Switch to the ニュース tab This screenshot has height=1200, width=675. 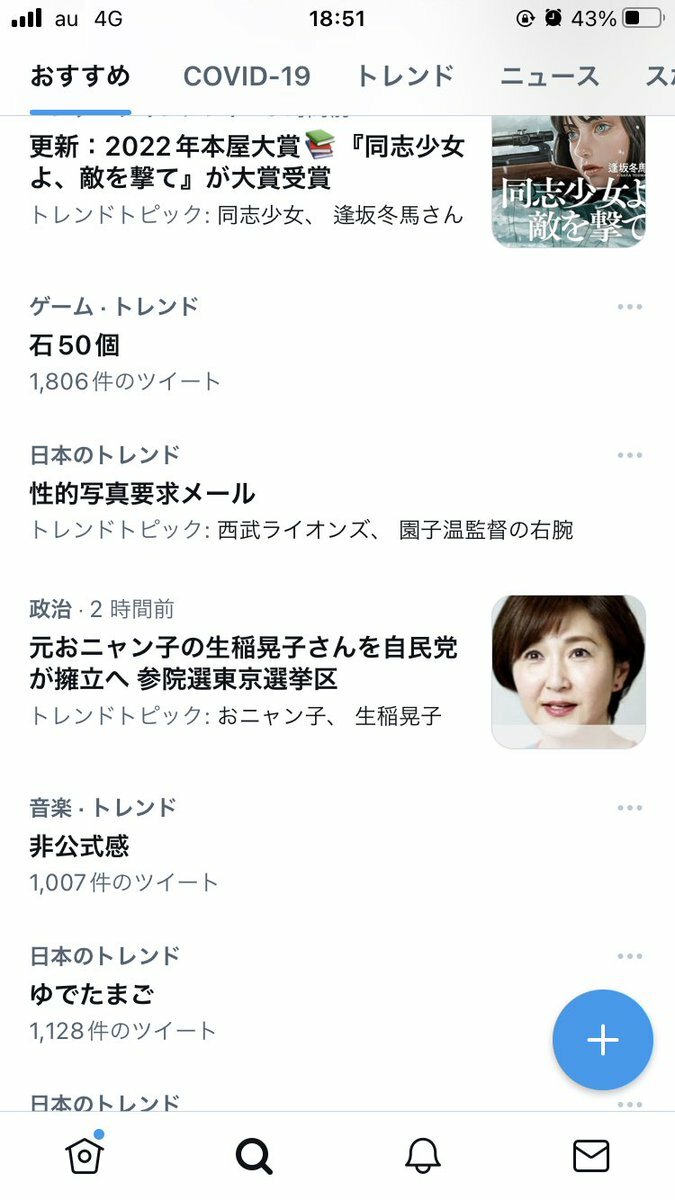click(x=549, y=76)
